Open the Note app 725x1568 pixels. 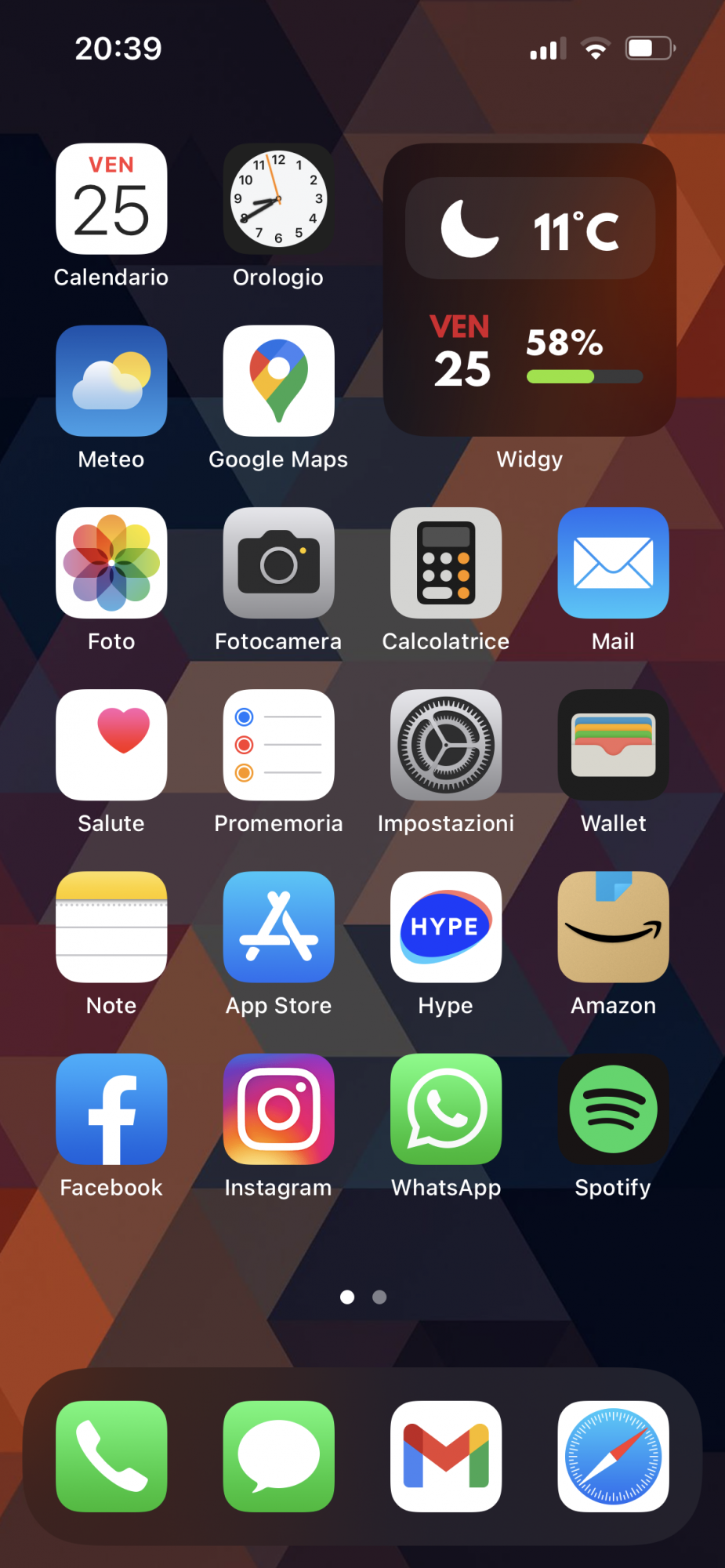111,927
